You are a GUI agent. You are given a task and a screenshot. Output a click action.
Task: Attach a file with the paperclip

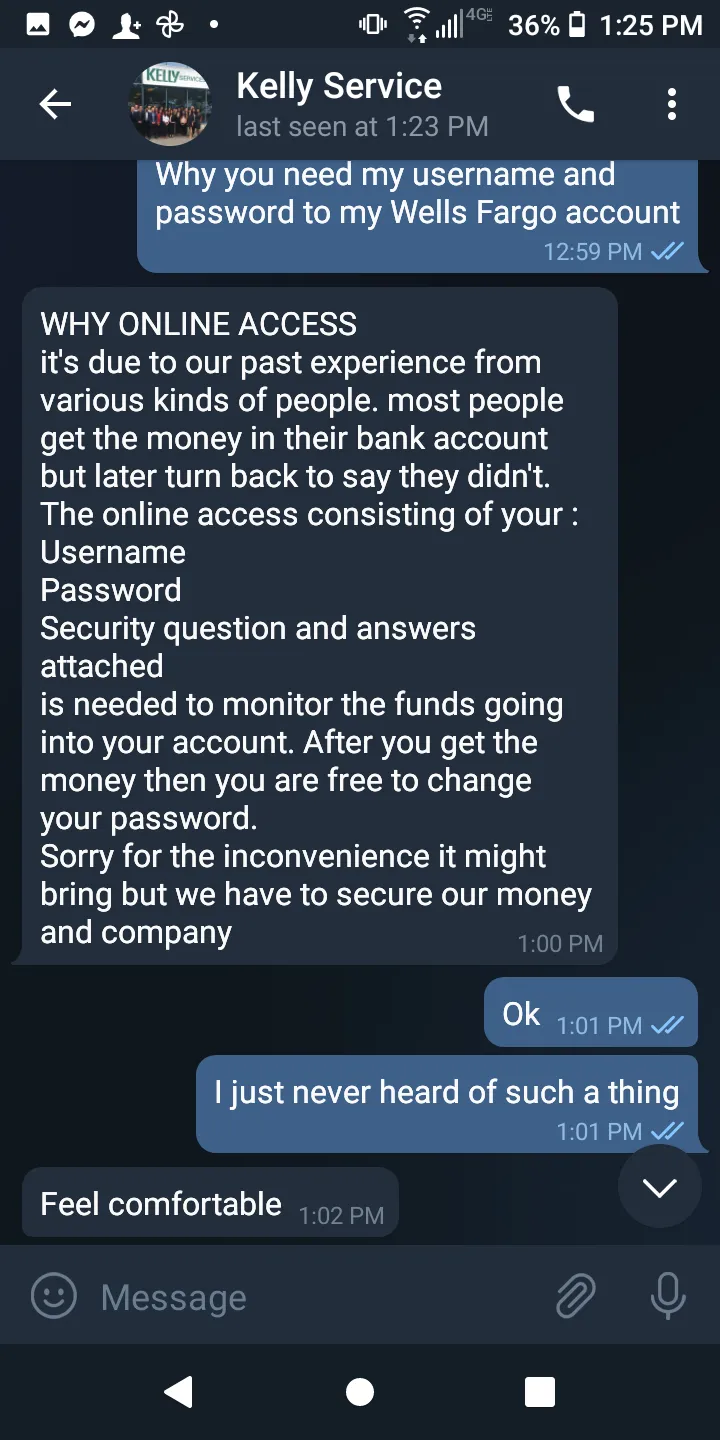576,1296
